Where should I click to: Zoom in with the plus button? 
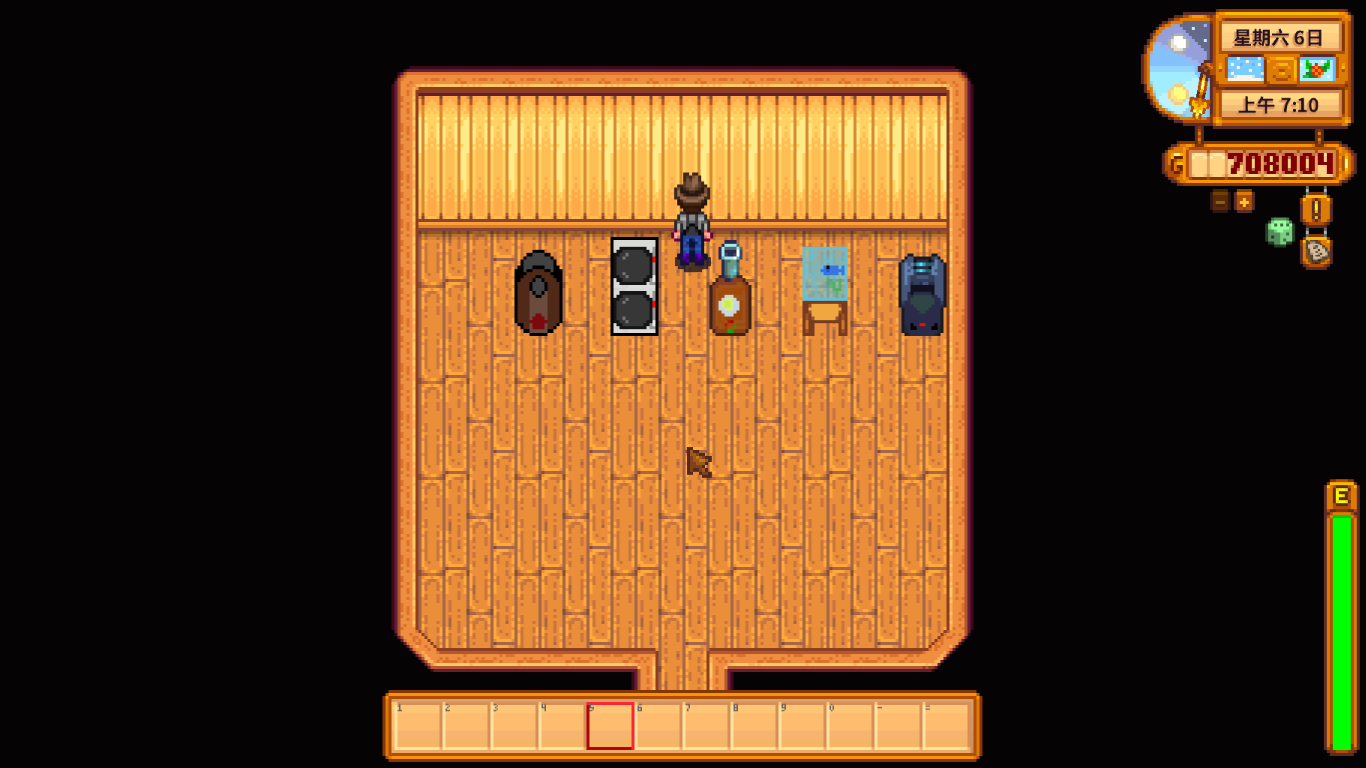(x=1244, y=201)
